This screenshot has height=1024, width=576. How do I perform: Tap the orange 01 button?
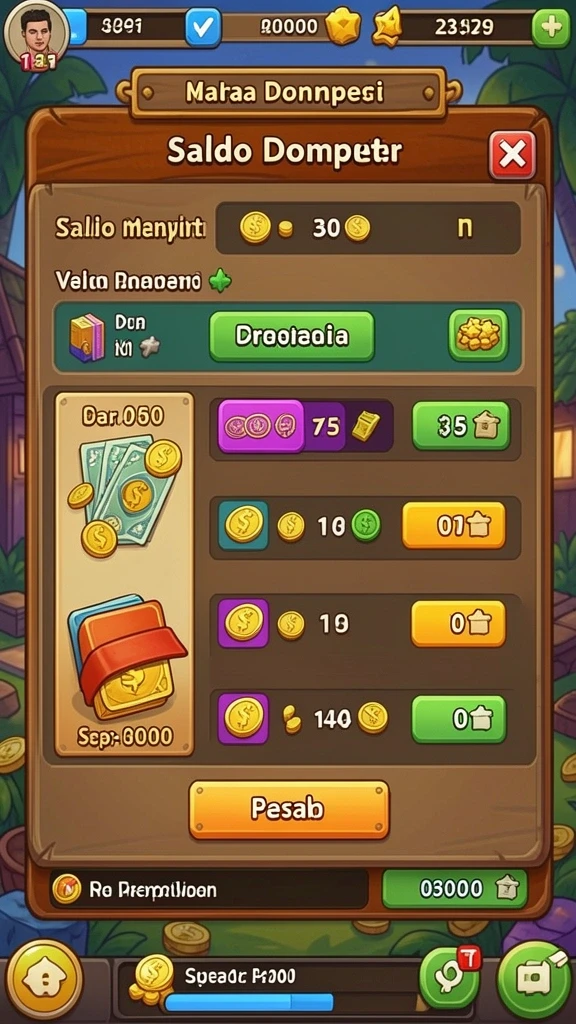click(454, 525)
